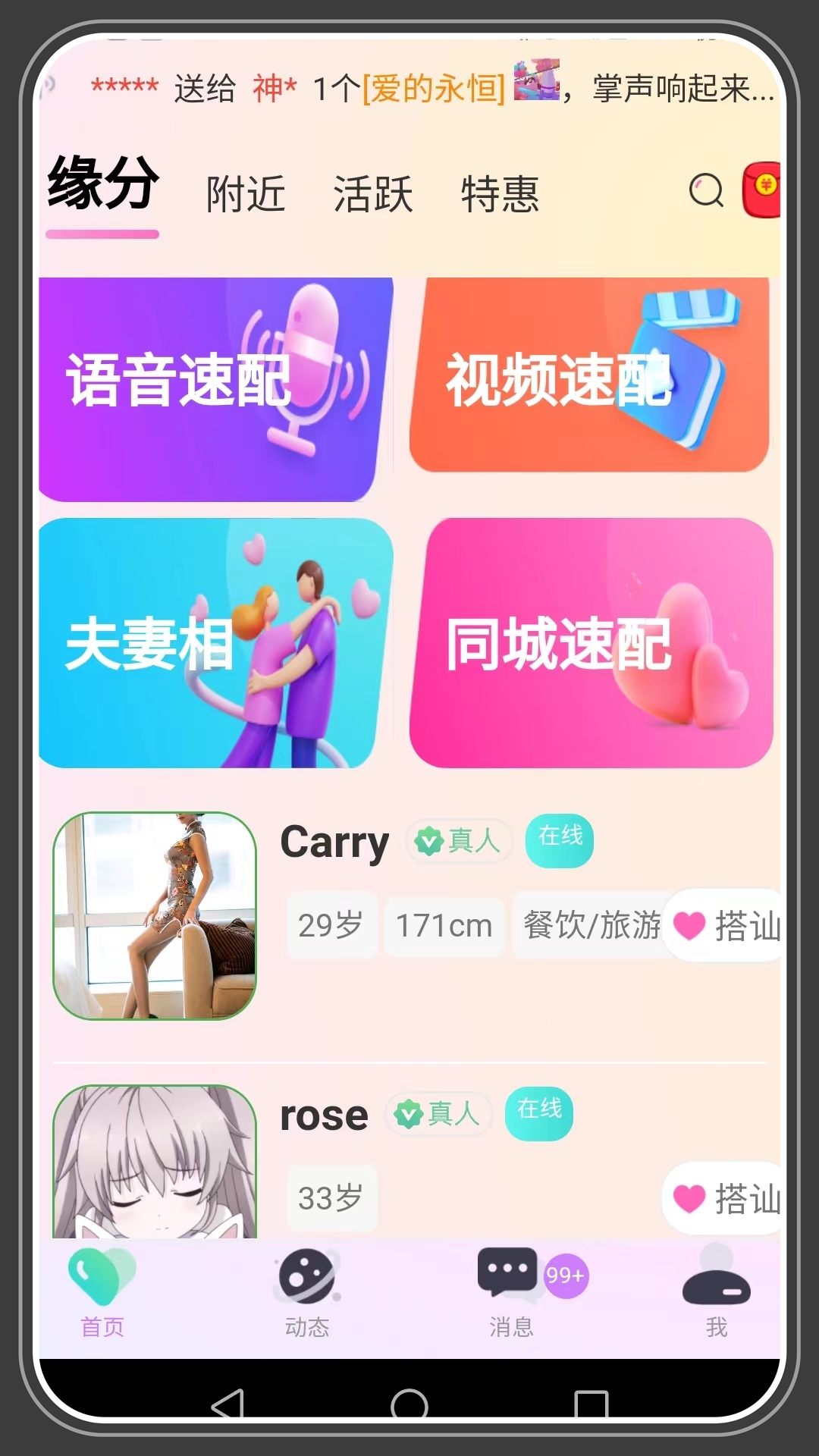This screenshot has width=819, height=1456.
Task: Open the search magnifier icon
Action: point(706,190)
